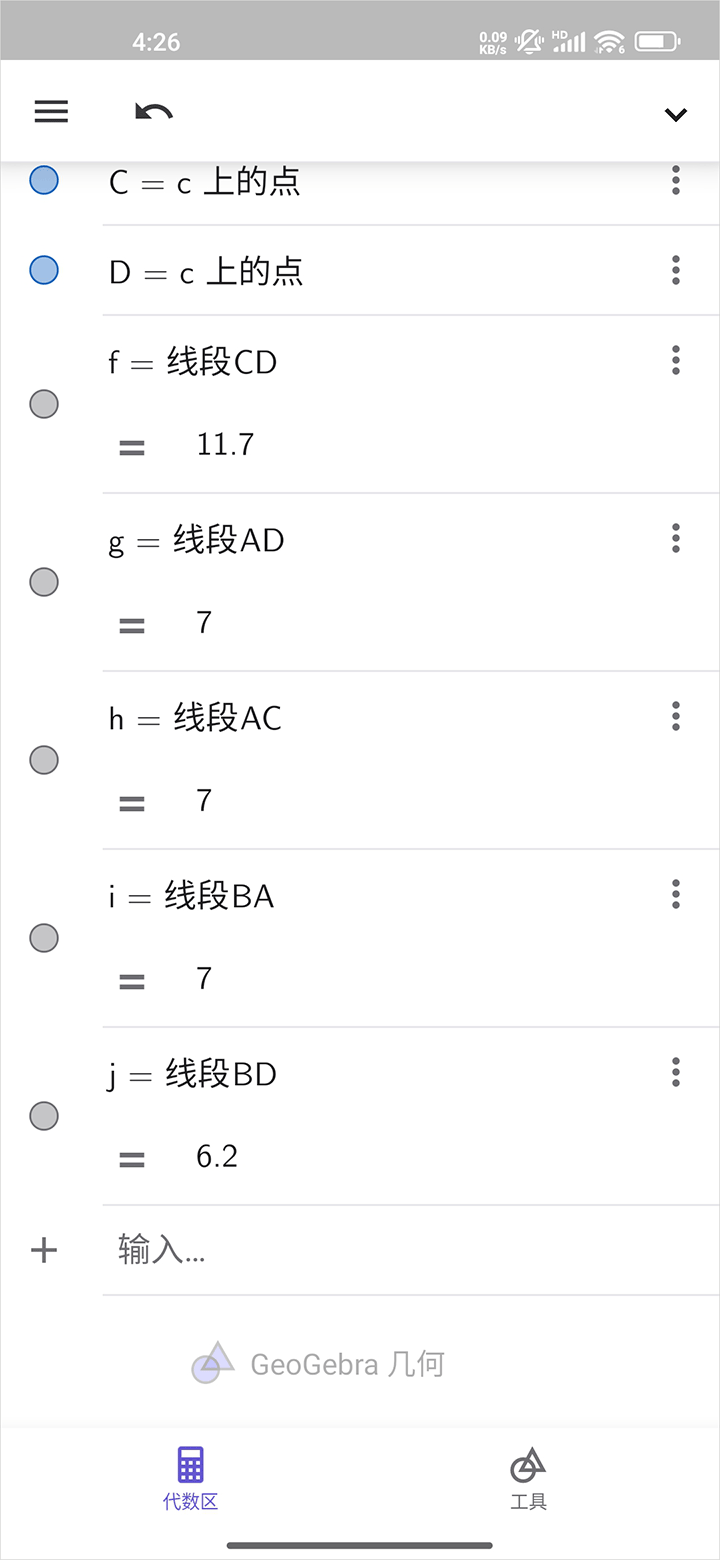Undo the last action
The width and height of the screenshot is (720, 1560).
click(154, 112)
